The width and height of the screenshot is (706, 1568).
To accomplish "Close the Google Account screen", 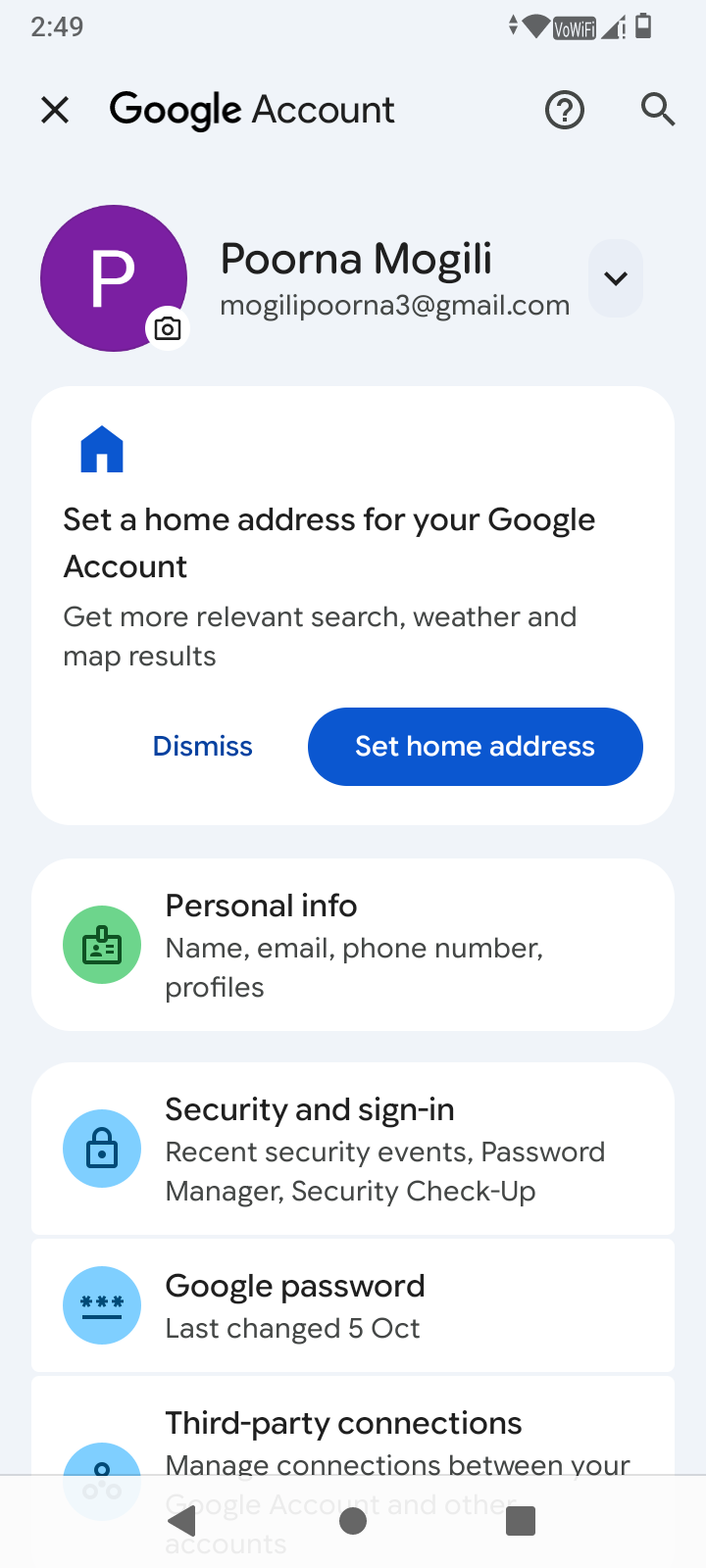I will coord(56,110).
